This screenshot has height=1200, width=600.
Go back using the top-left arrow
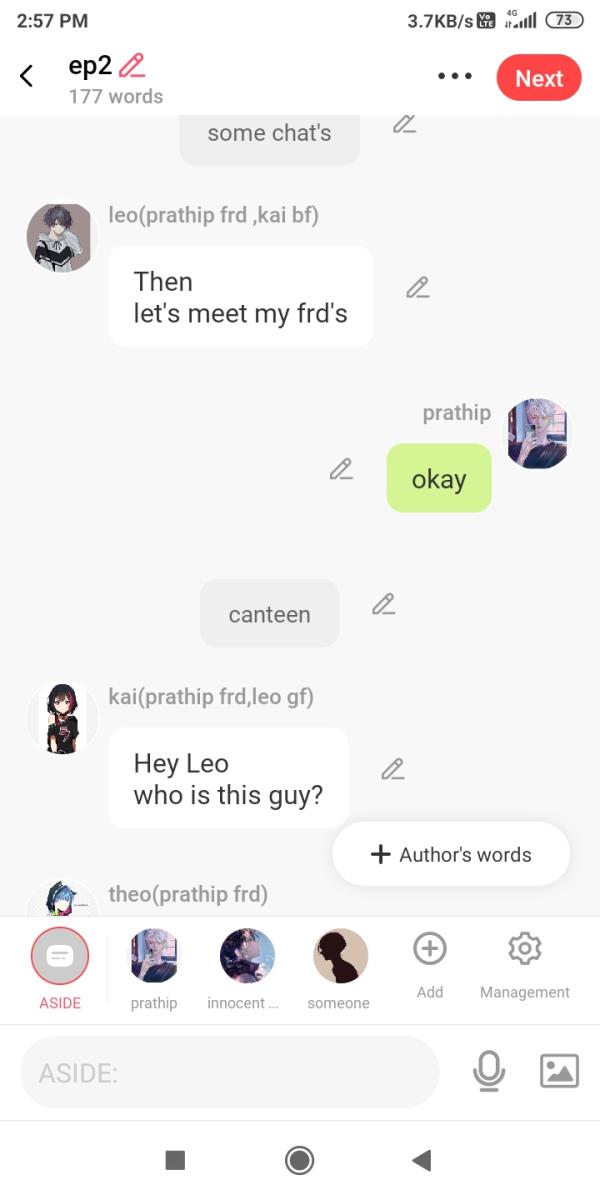[27, 76]
